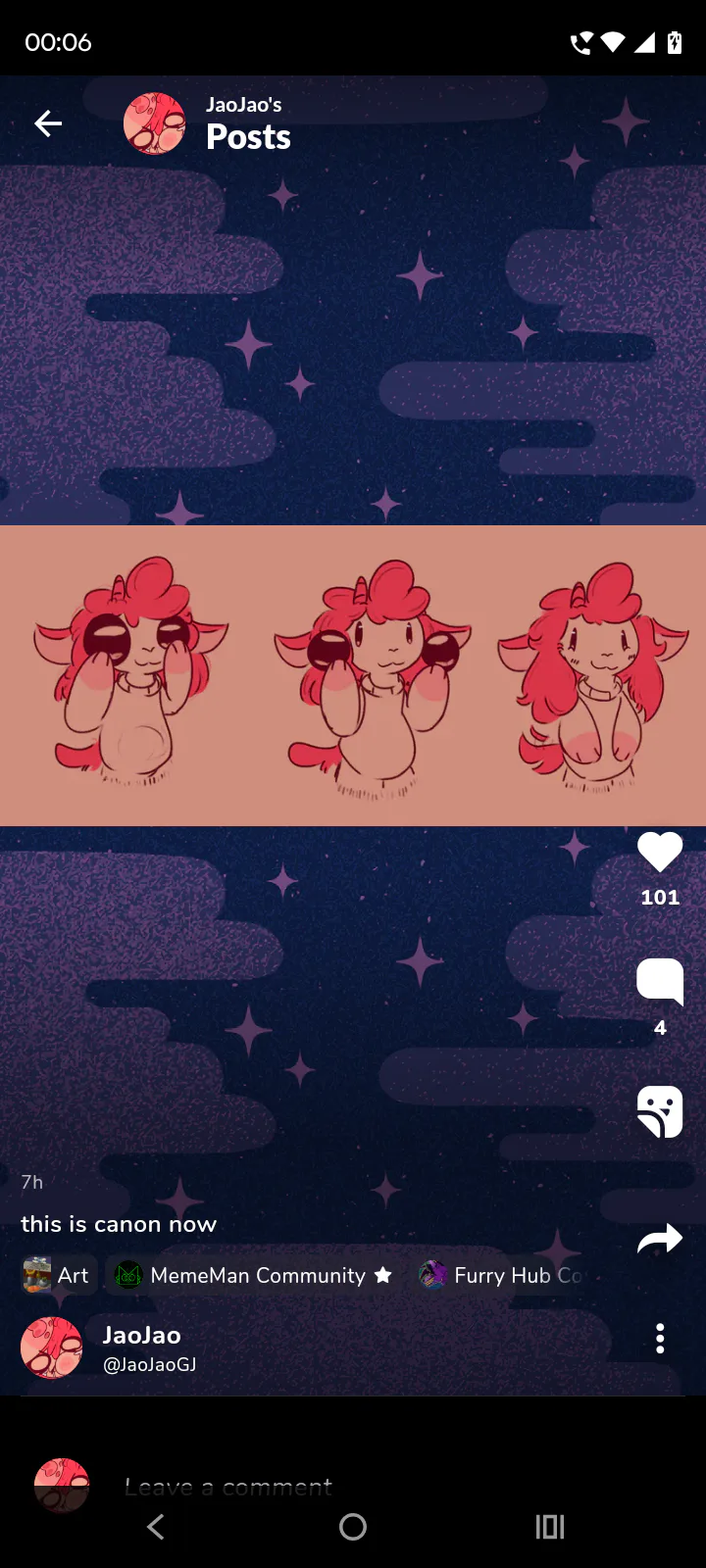The height and width of the screenshot is (1568, 706).
Task: Tap the Leave a comment field
Action: 294,1487
